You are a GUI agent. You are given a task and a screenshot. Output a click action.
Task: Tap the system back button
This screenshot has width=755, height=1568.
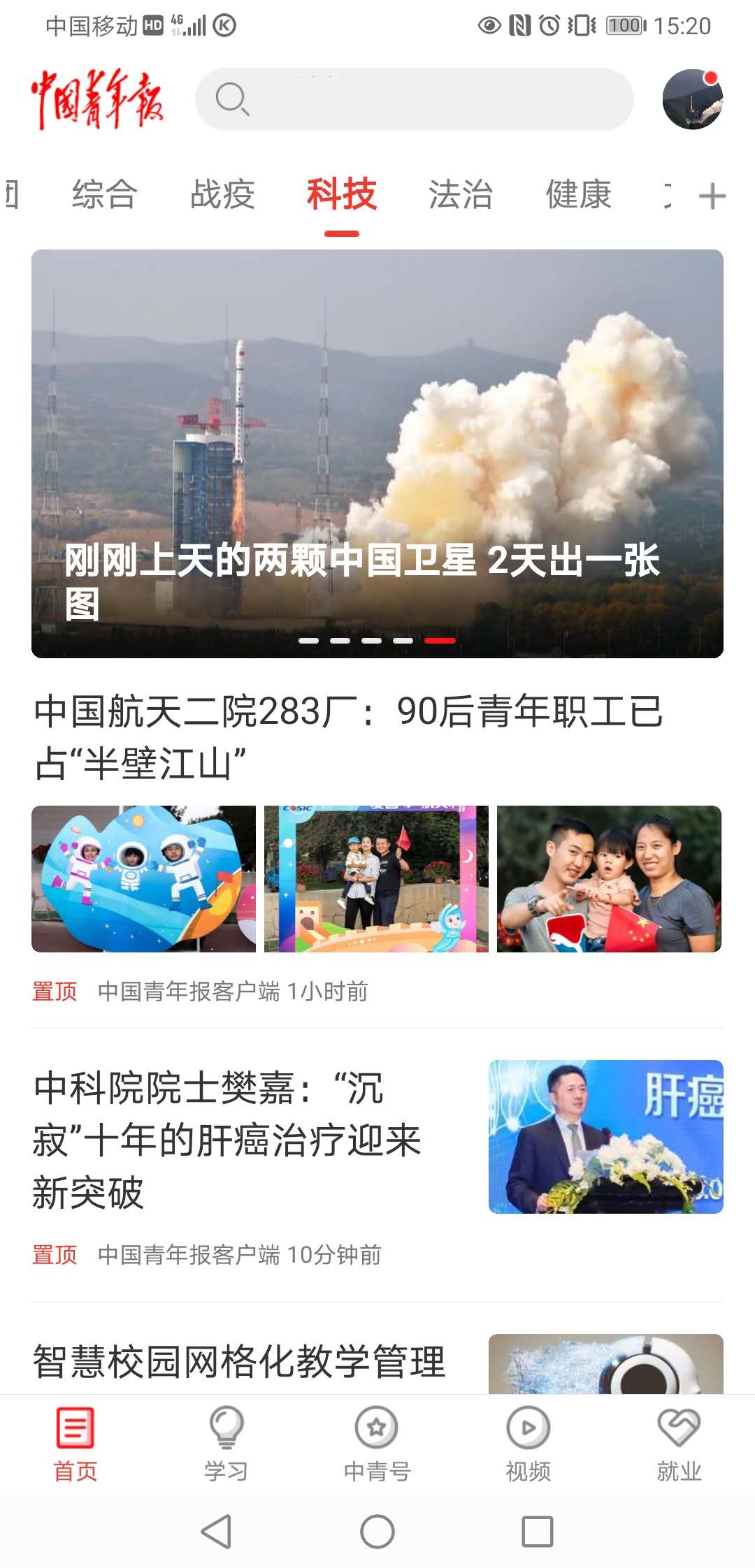(x=216, y=1532)
